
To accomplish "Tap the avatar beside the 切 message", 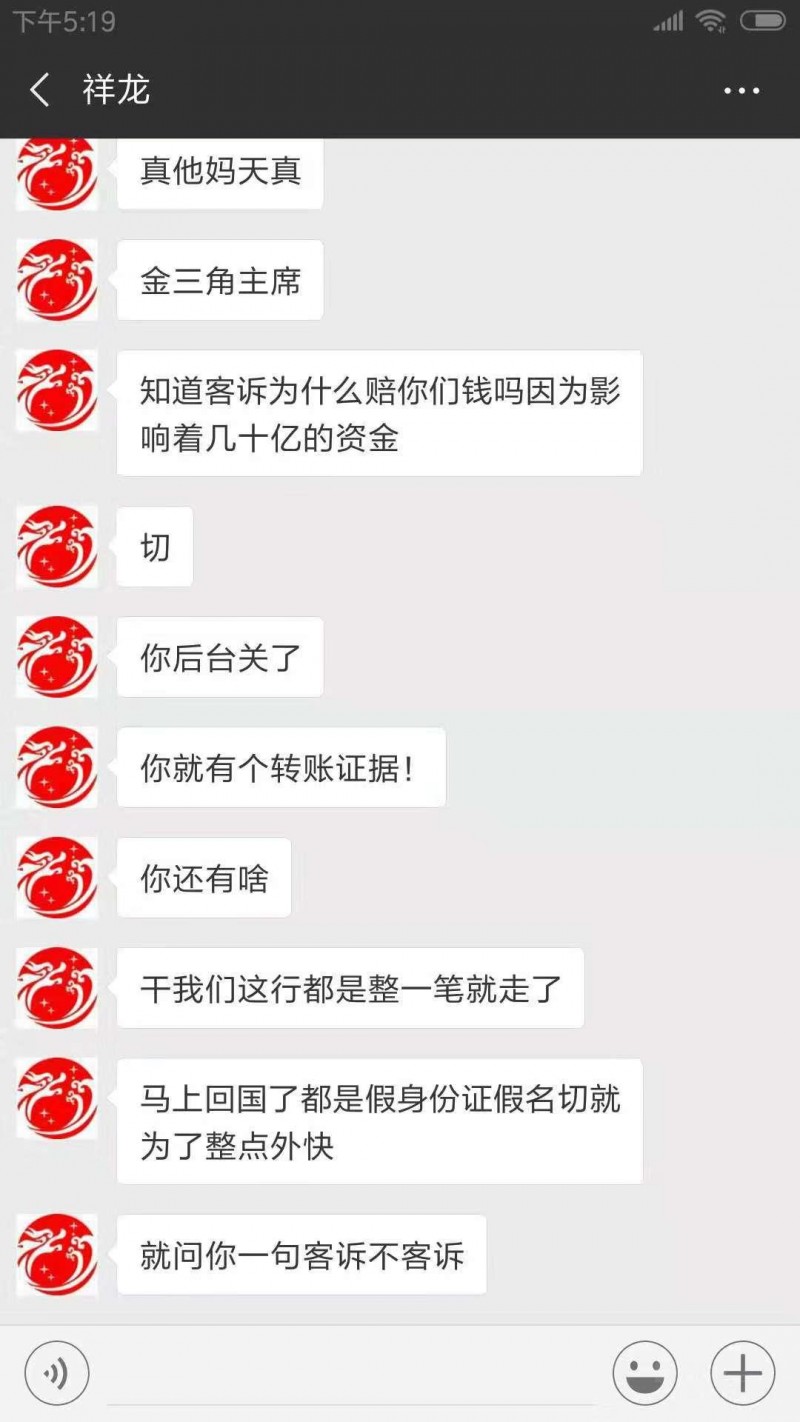I will coord(56,546).
